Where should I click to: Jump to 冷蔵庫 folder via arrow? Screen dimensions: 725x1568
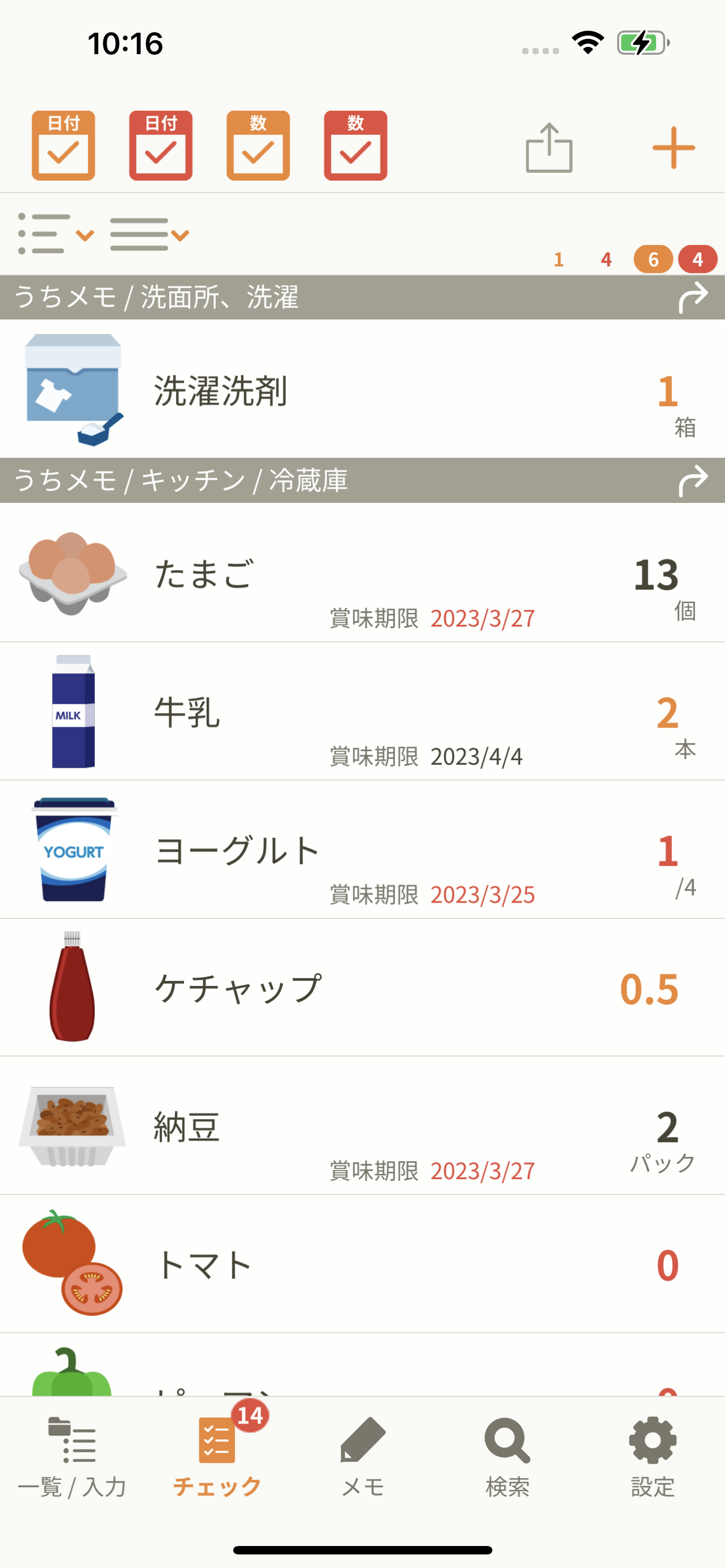pos(693,481)
